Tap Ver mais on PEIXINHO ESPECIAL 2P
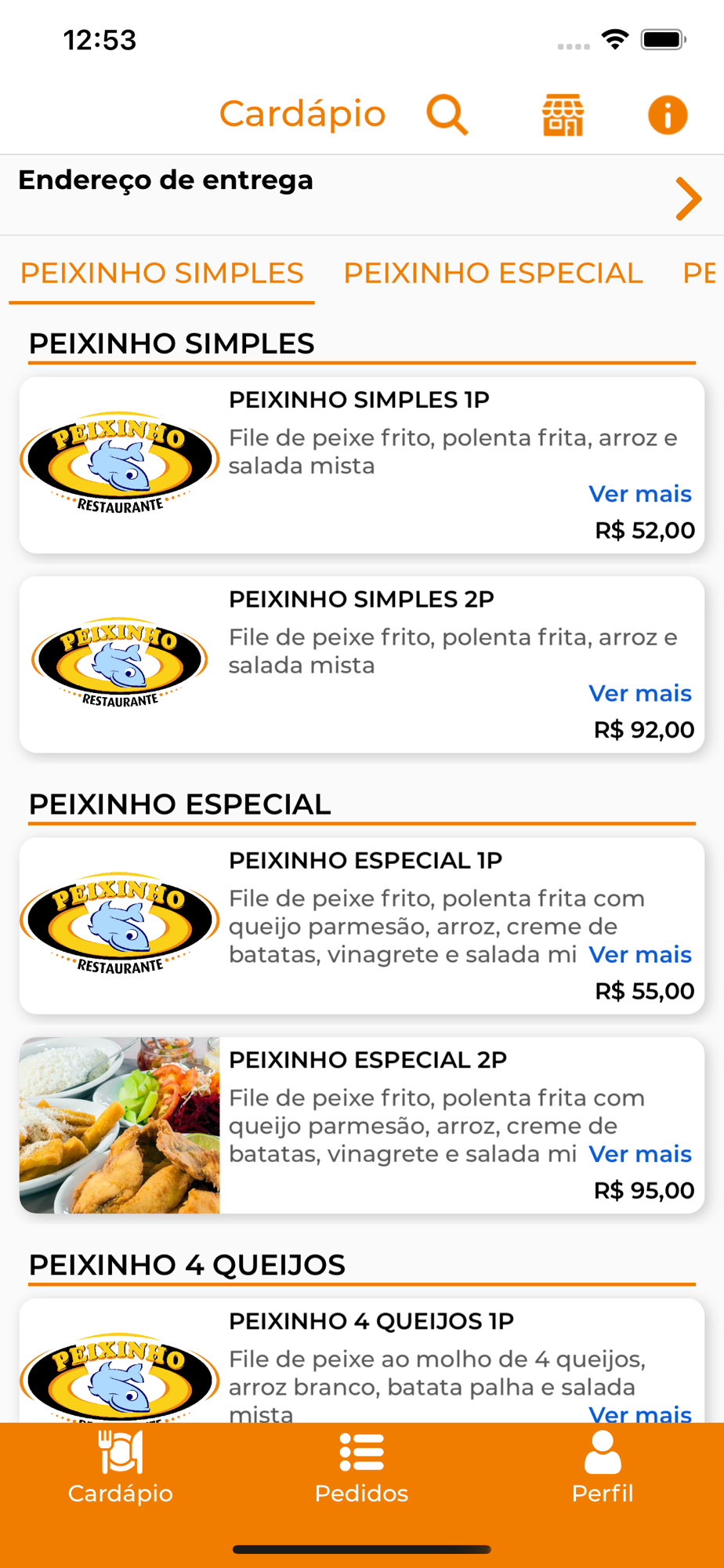Viewport: 724px width, 1568px height. click(x=639, y=1154)
